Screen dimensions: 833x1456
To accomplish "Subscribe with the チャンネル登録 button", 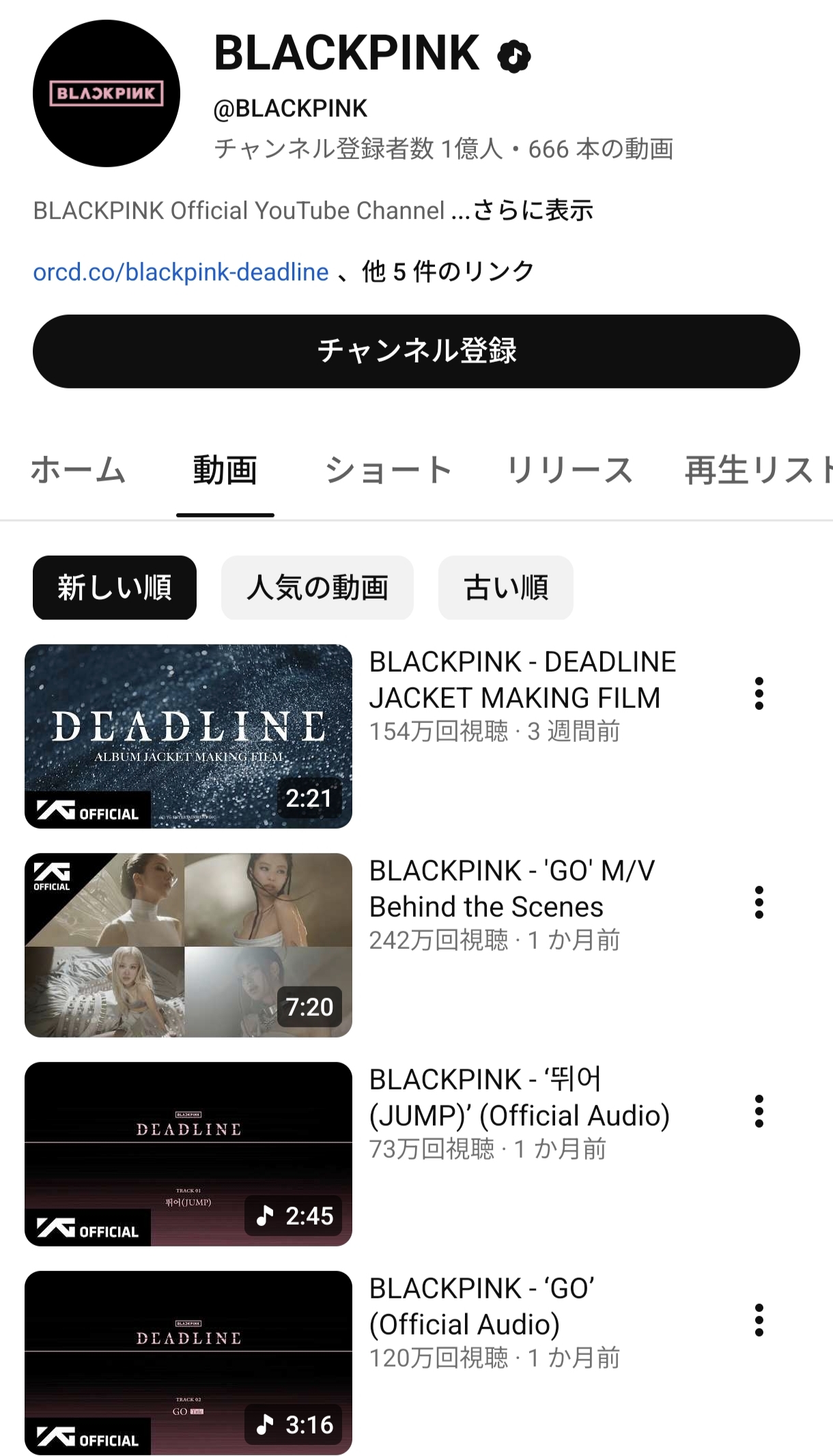I will tap(416, 351).
